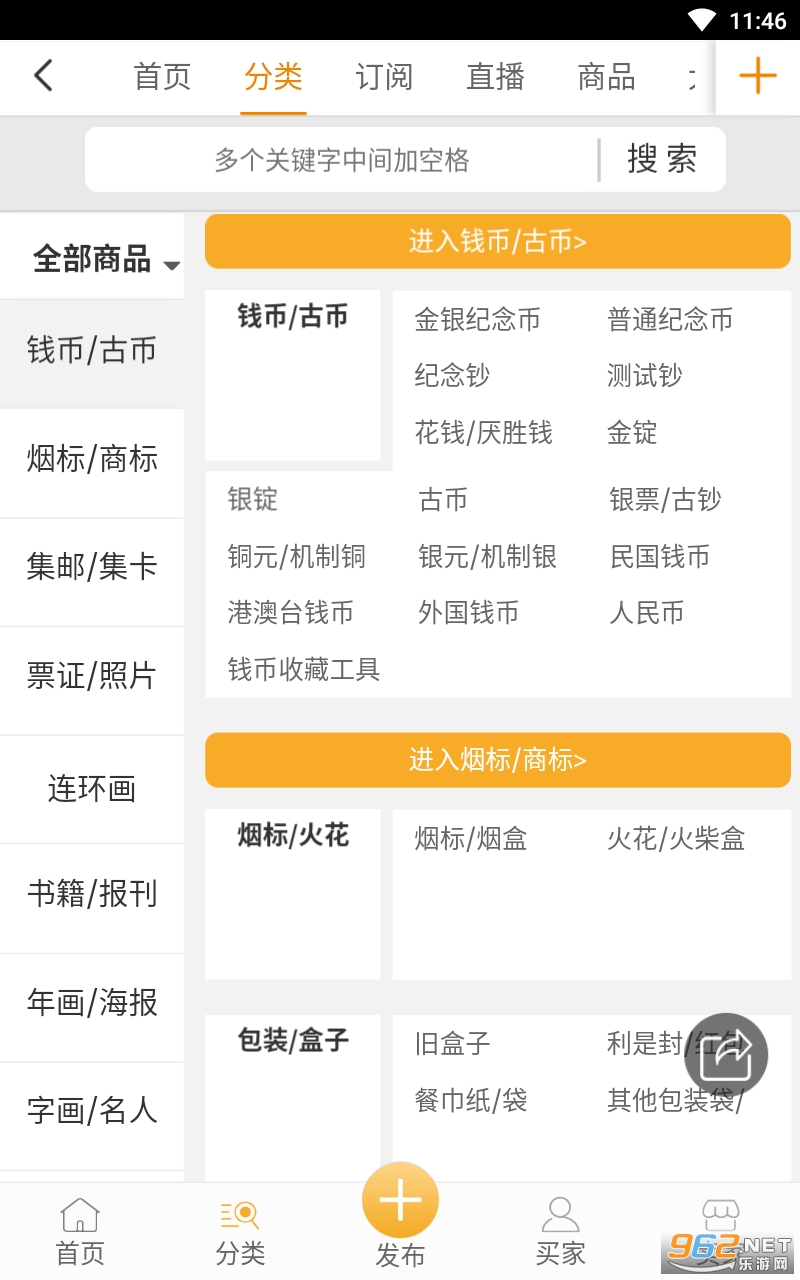Open 银元/机制银 subcategory

(488, 556)
